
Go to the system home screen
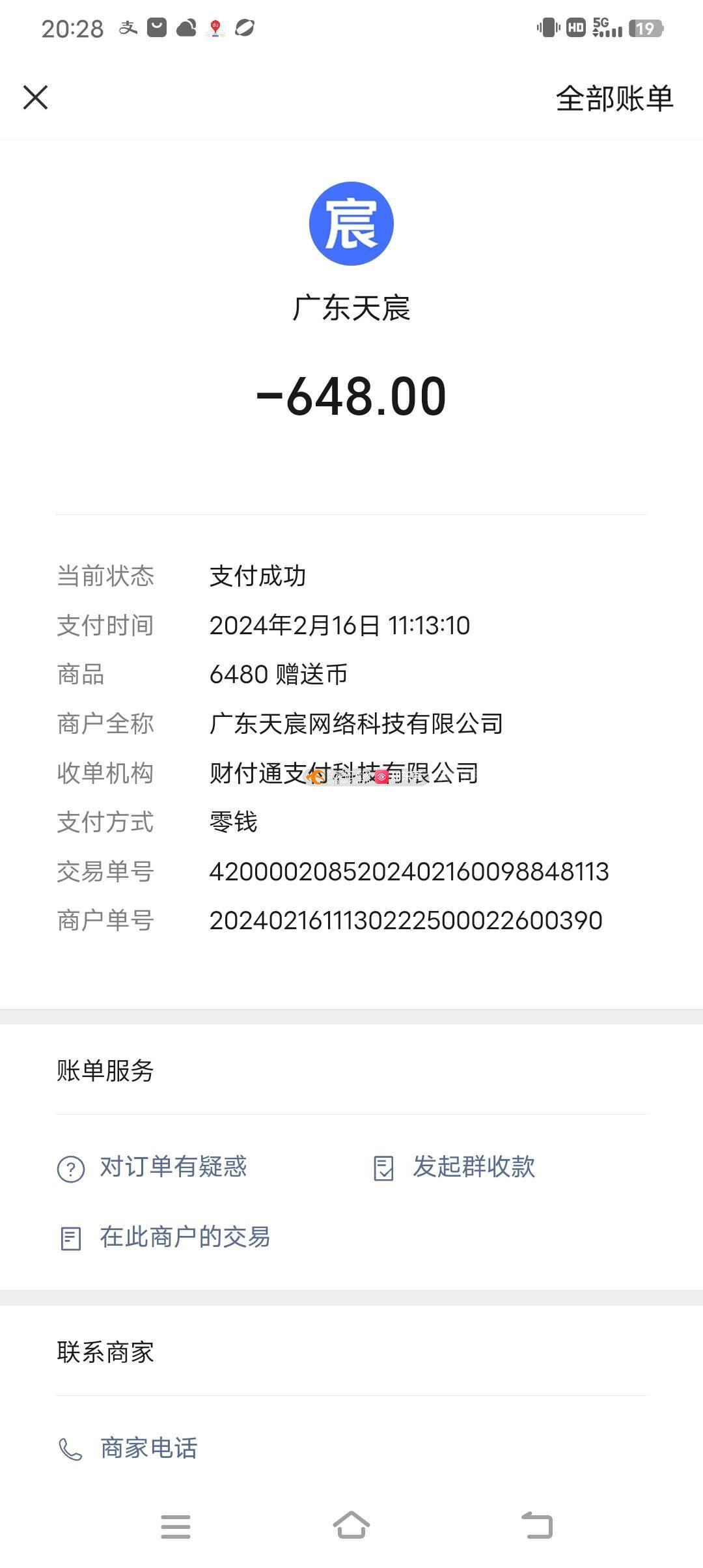pyautogui.click(x=351, y=1525)
